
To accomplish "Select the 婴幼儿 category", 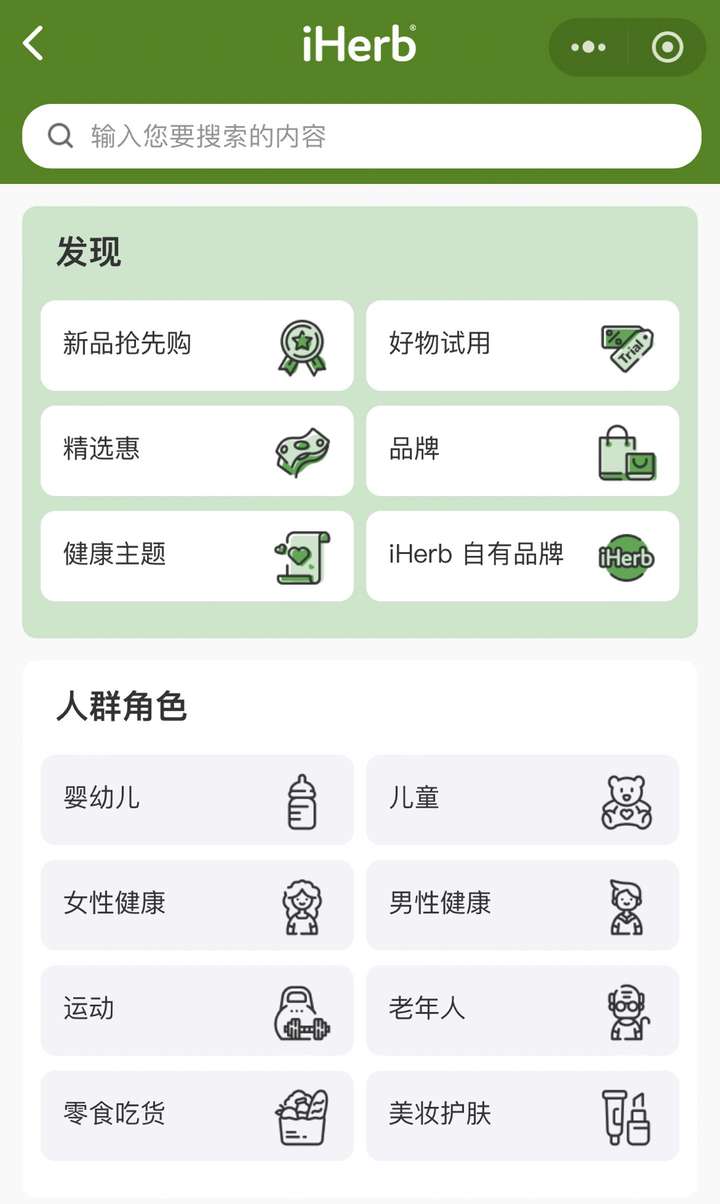I will tap(197, 800).
